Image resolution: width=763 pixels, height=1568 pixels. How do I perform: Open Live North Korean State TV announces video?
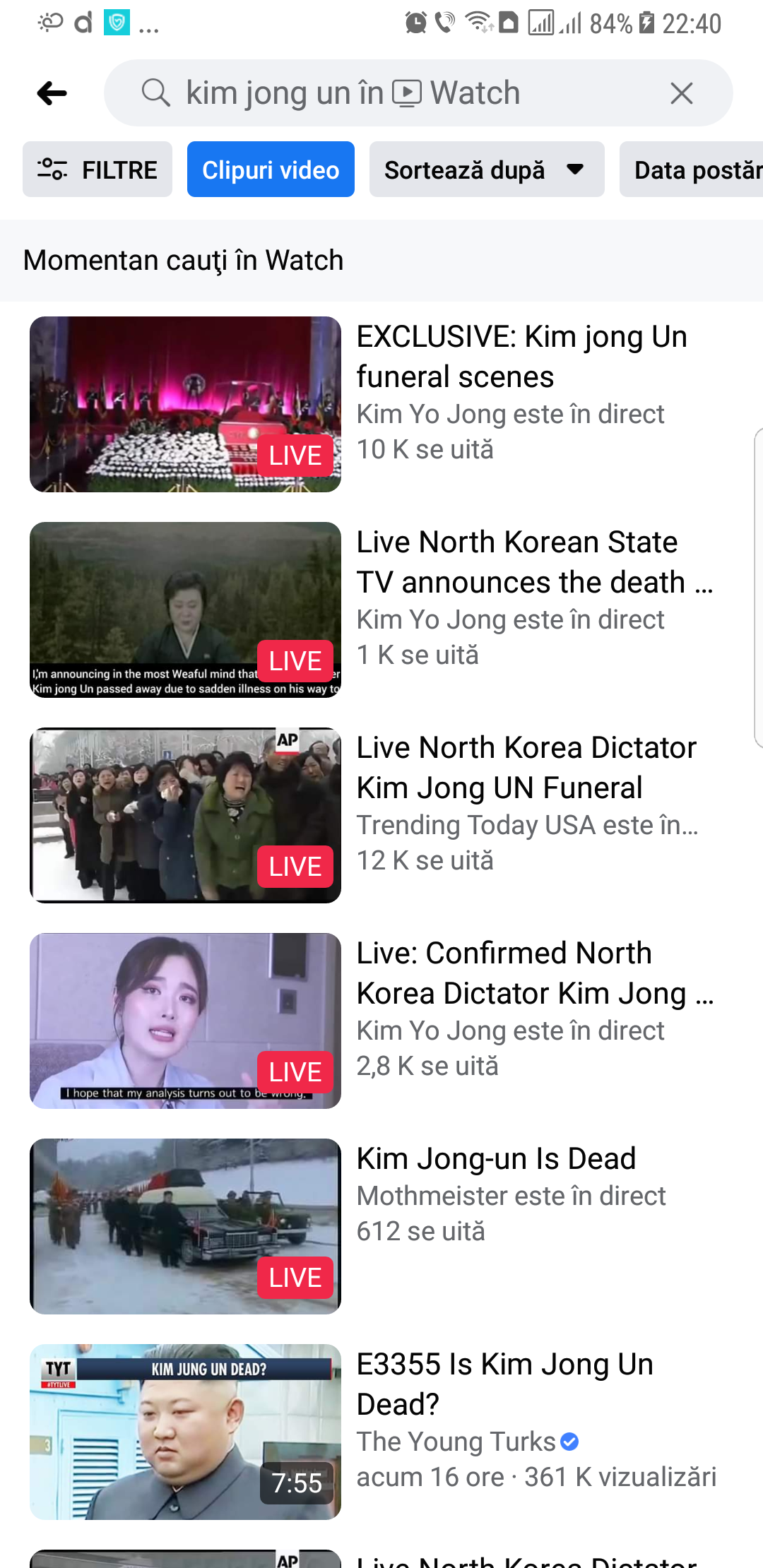[185, 610]
